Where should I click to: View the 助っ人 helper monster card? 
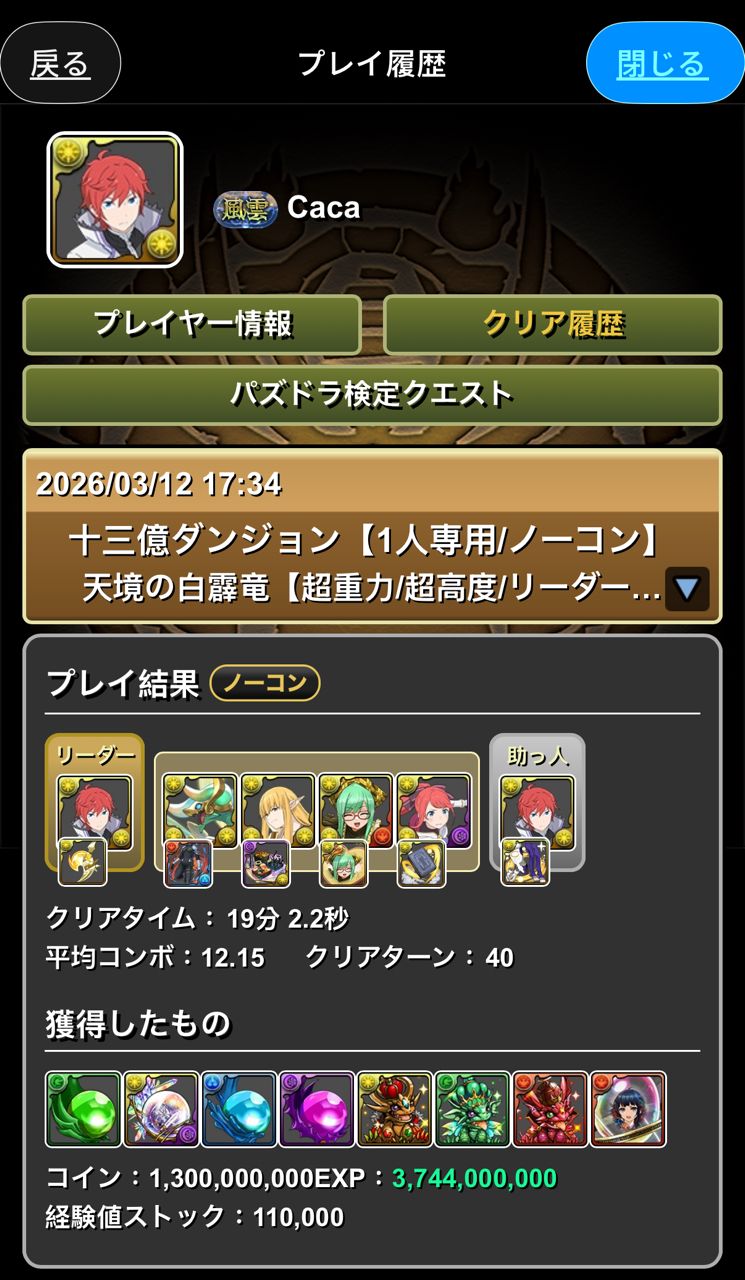(537, 811)
